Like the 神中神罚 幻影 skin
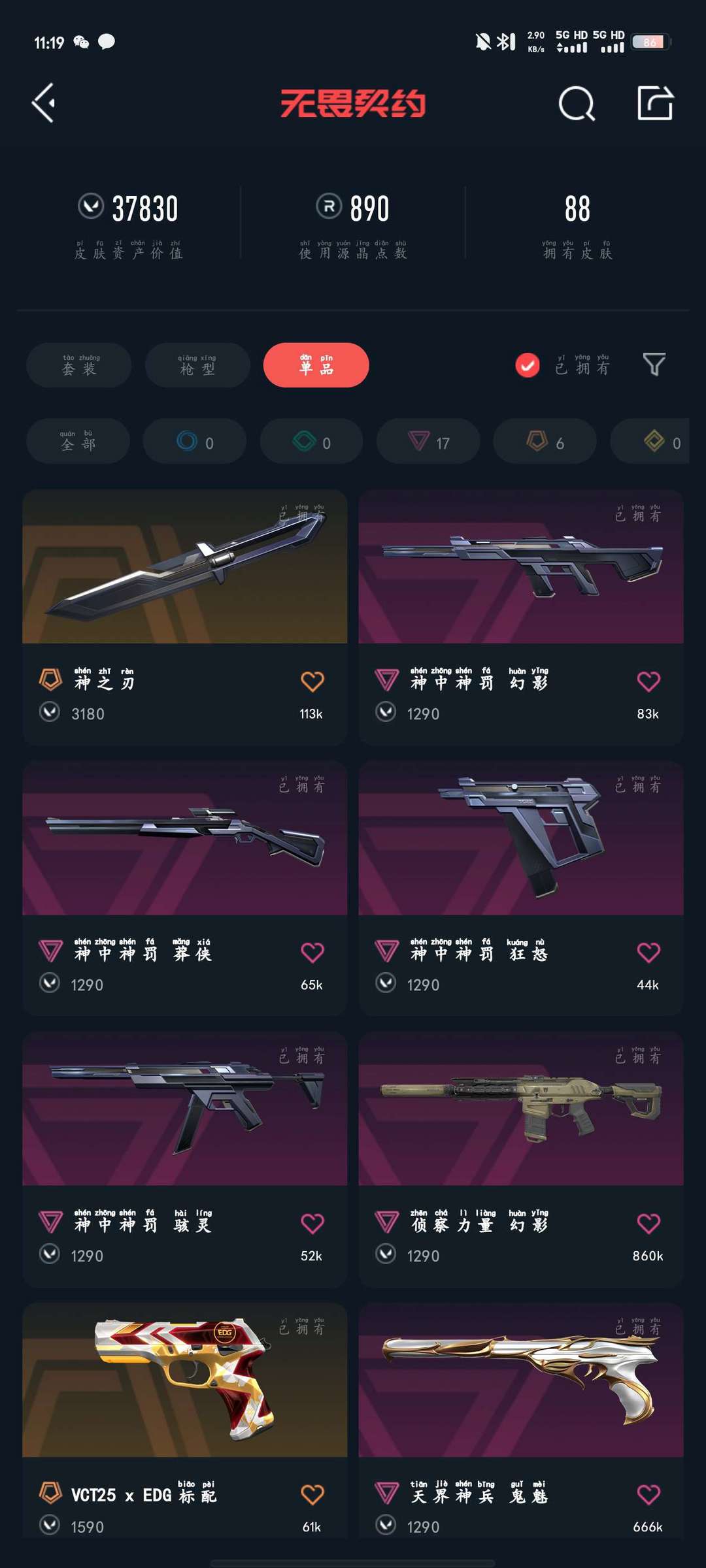 point(648,681)
